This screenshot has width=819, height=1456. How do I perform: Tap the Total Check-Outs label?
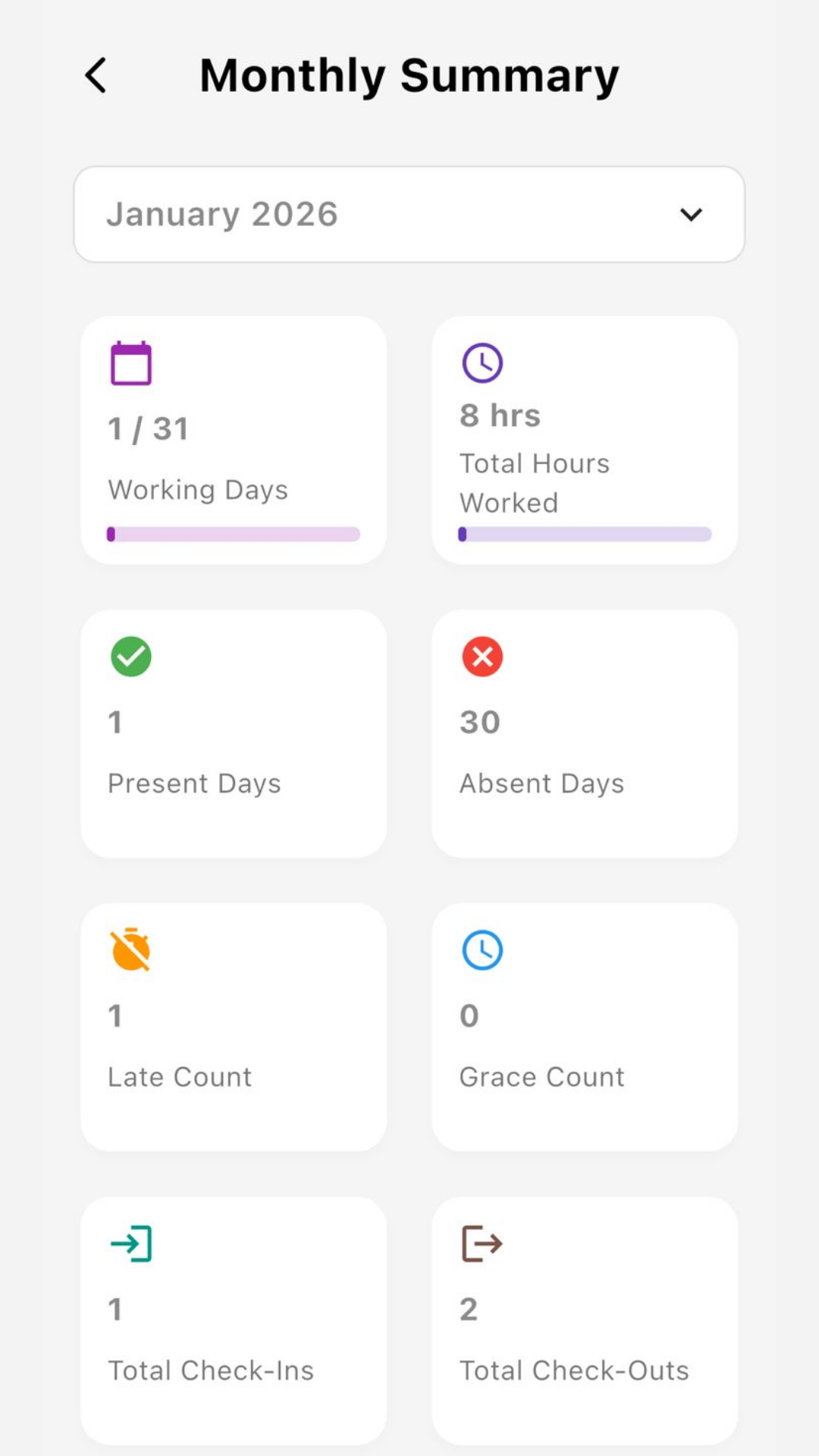(574, 1370)
